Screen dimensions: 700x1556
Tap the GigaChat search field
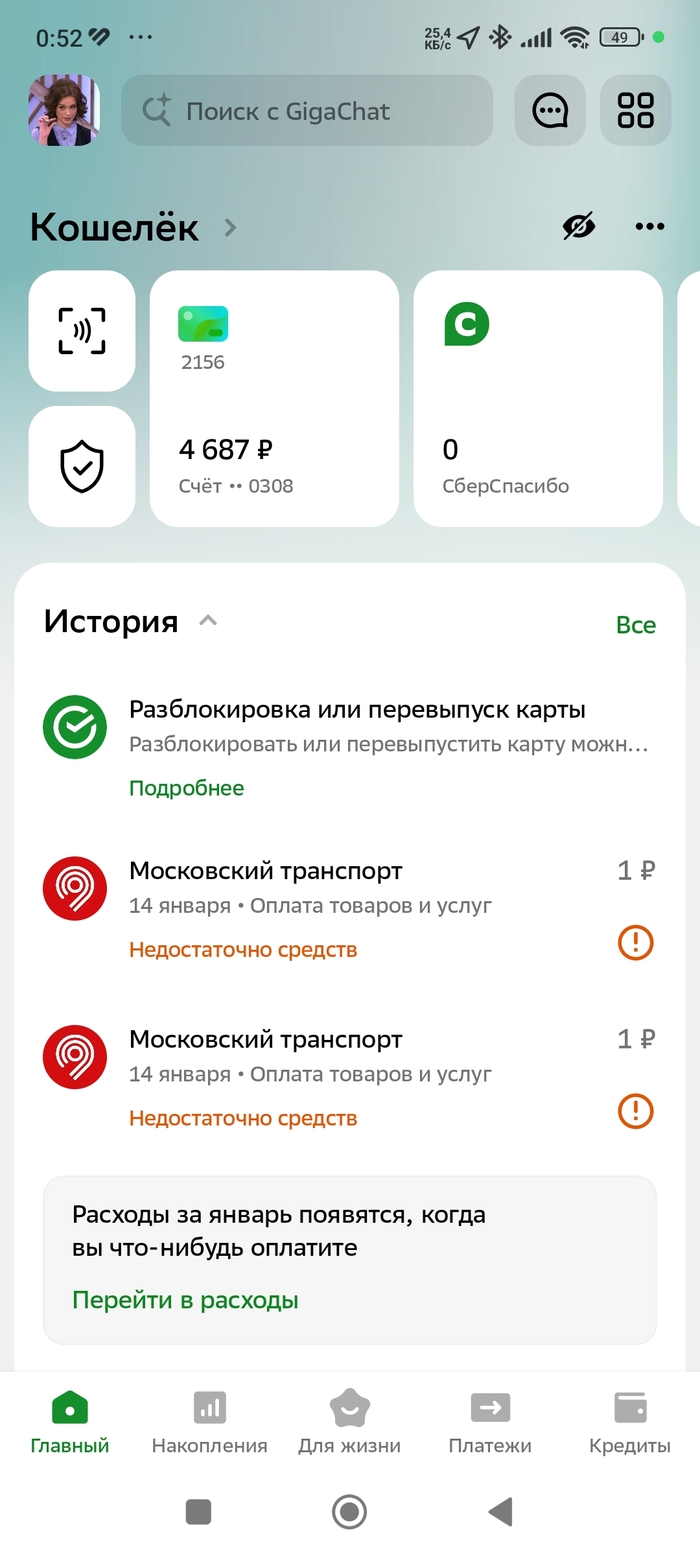(307, 110)
